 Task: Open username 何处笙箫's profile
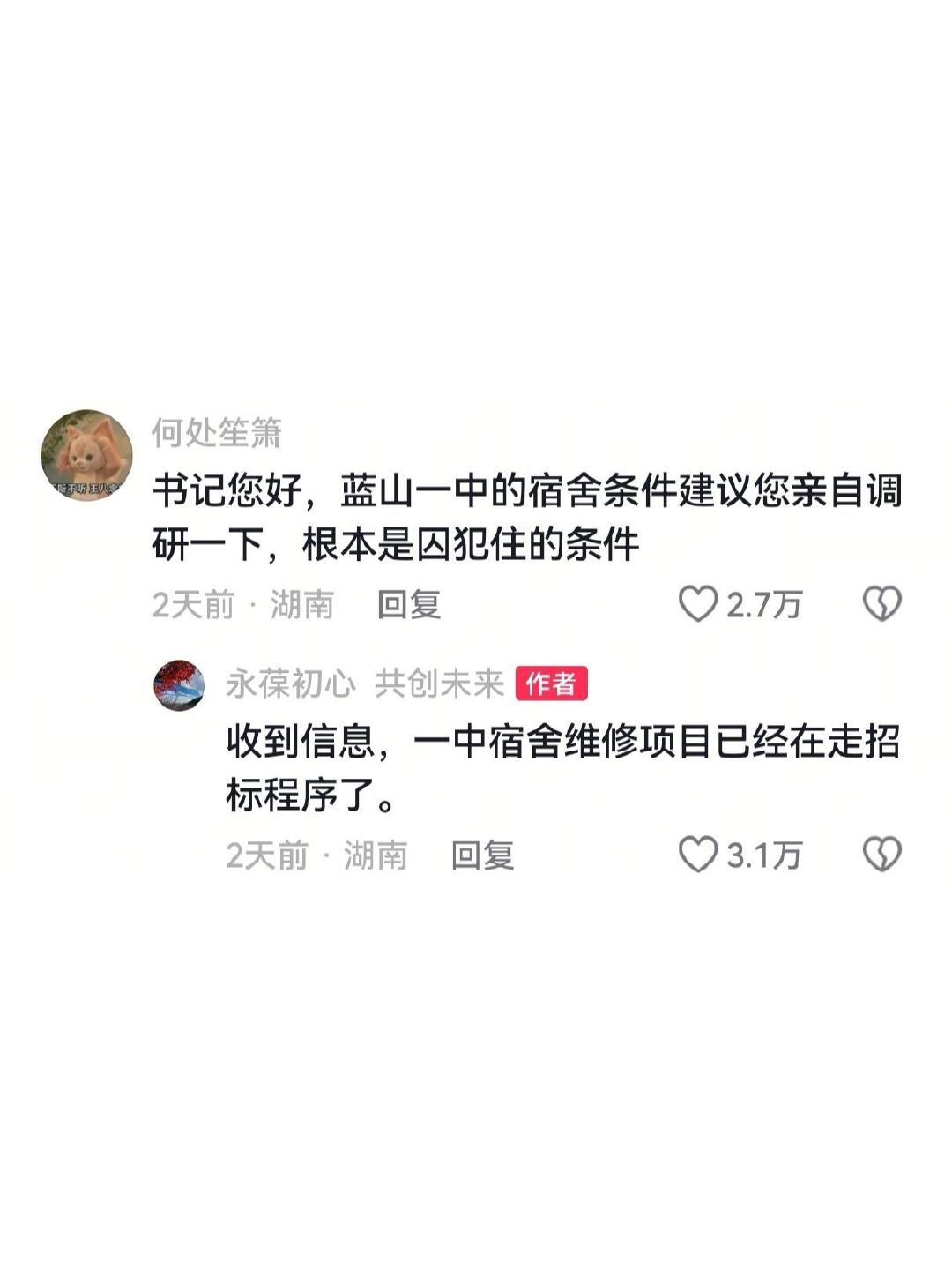217,433
